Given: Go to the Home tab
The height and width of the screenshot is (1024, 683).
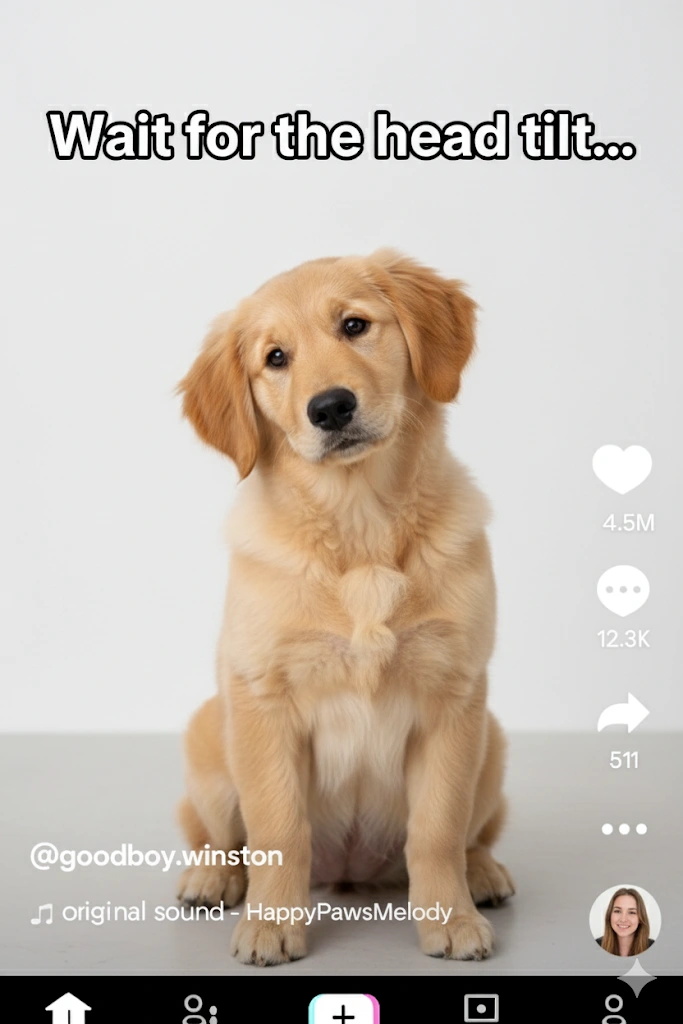Looking at the screenshot, I should click(68, 1008).
